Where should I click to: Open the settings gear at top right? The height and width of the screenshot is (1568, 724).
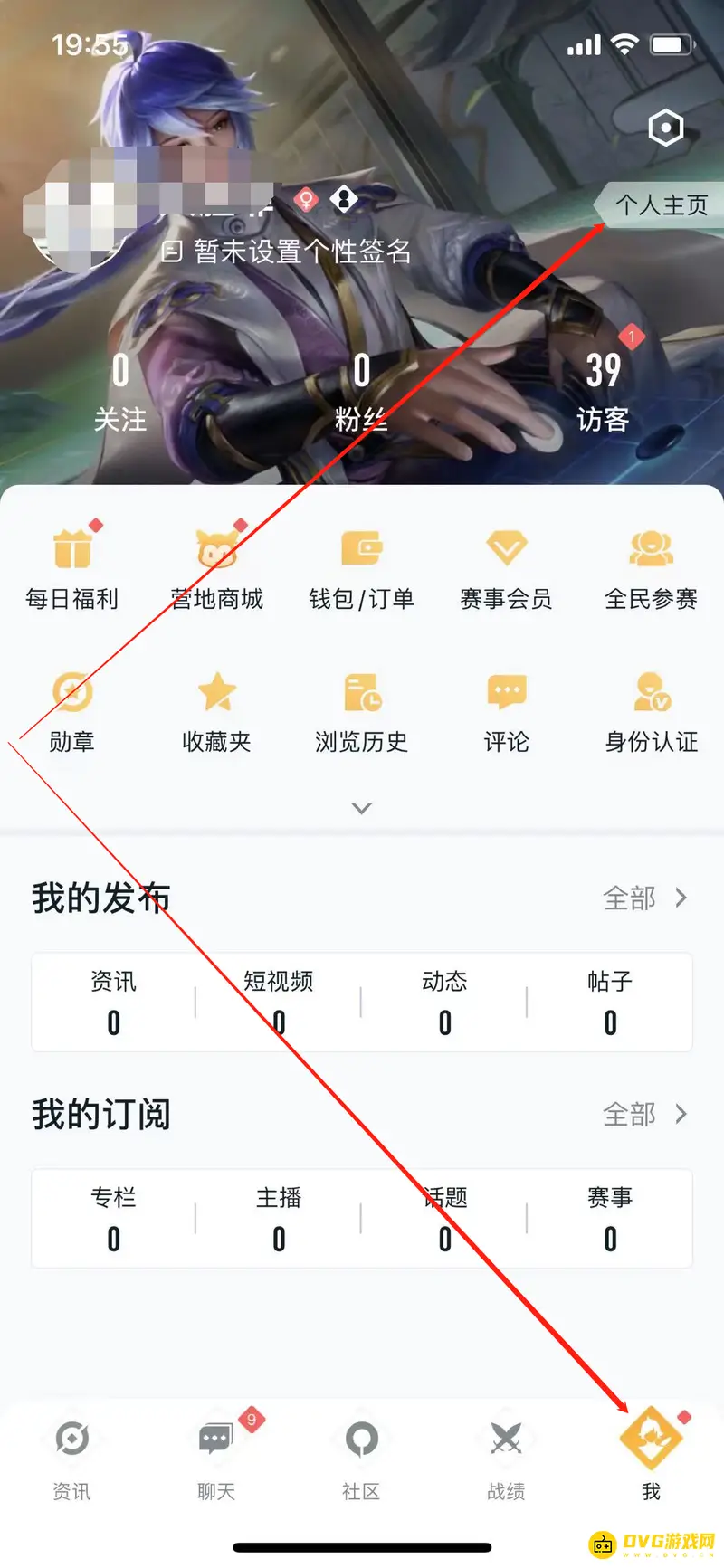[x=665, y=128]
